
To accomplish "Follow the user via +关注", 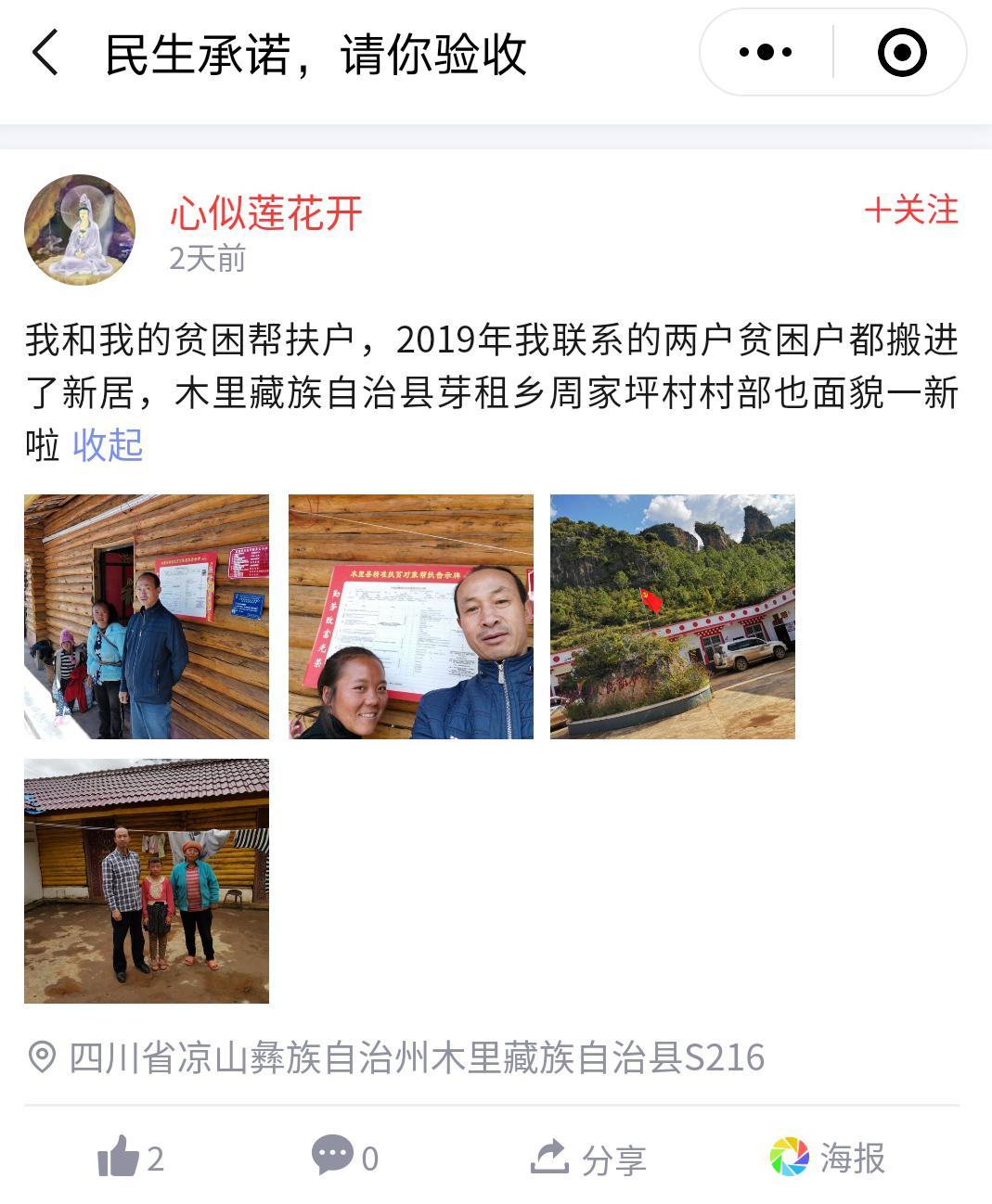I will click(910, 211).
